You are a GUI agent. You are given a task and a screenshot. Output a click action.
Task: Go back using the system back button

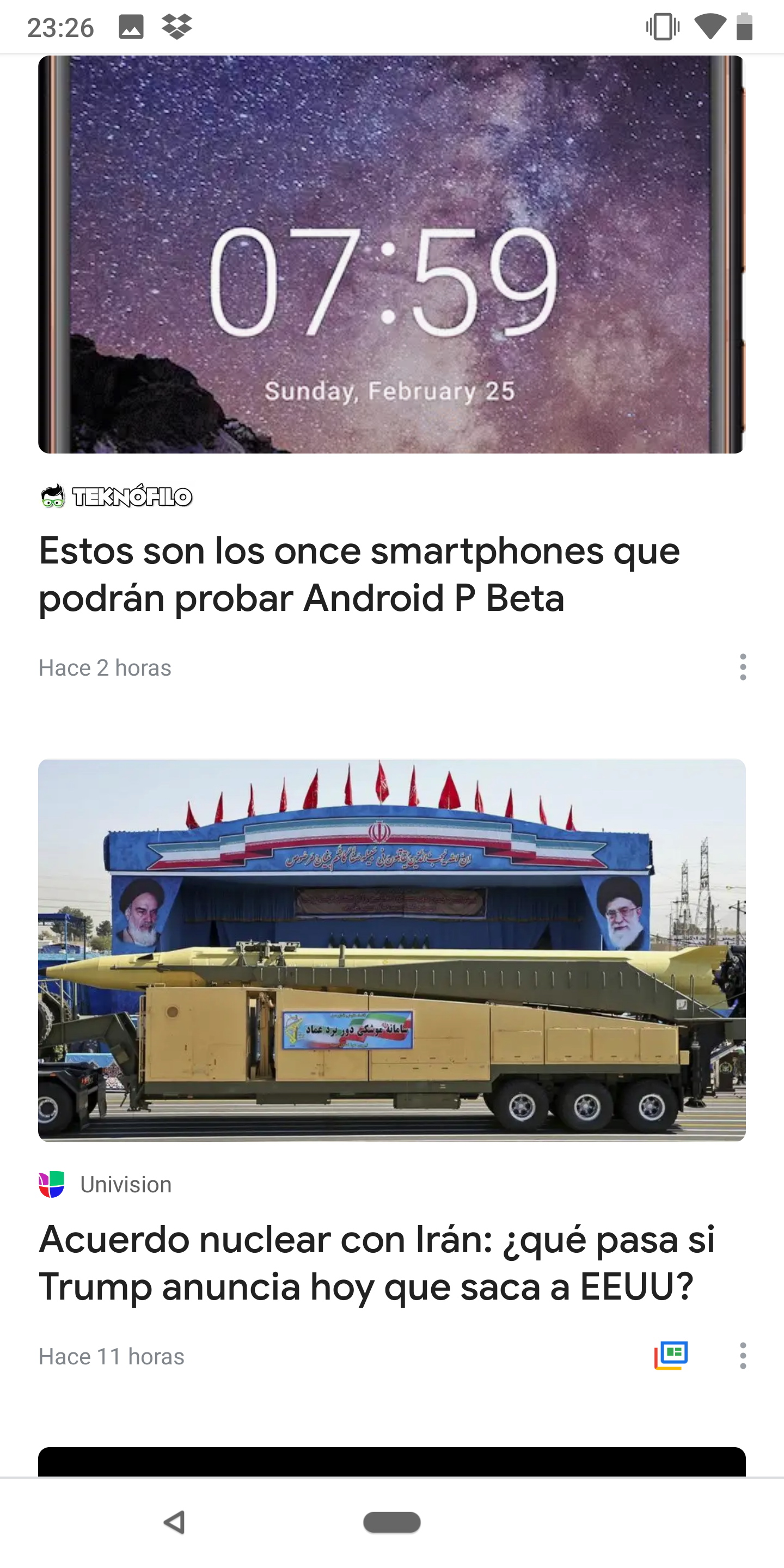pyautogui.click(x=175, y=1522)
